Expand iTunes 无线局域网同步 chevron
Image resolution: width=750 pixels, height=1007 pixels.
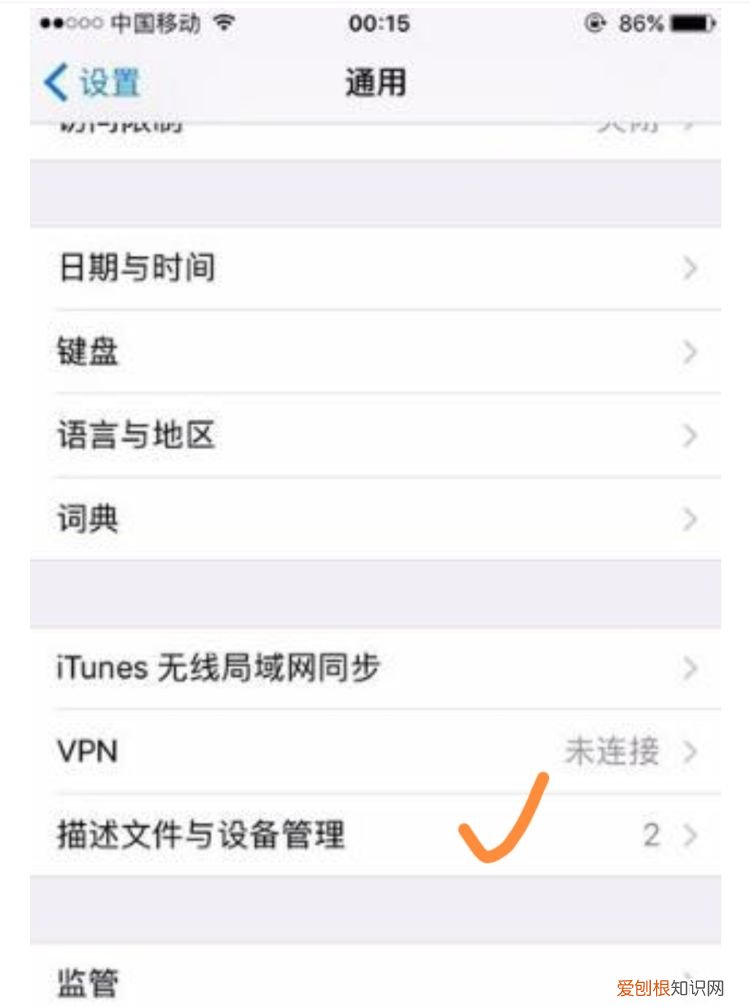689,668
